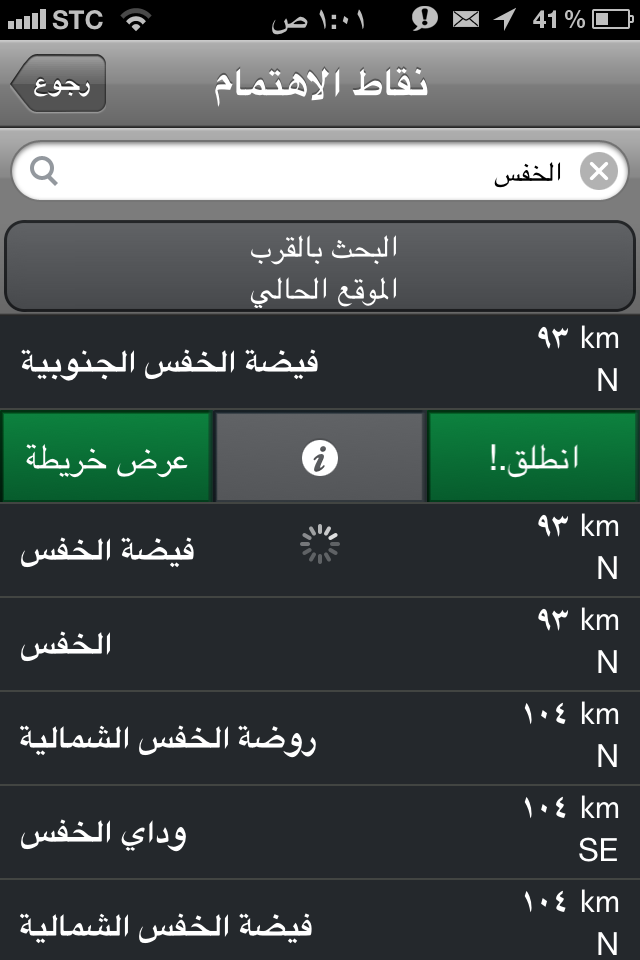Go back using the رجوع button

click(59, 84)
